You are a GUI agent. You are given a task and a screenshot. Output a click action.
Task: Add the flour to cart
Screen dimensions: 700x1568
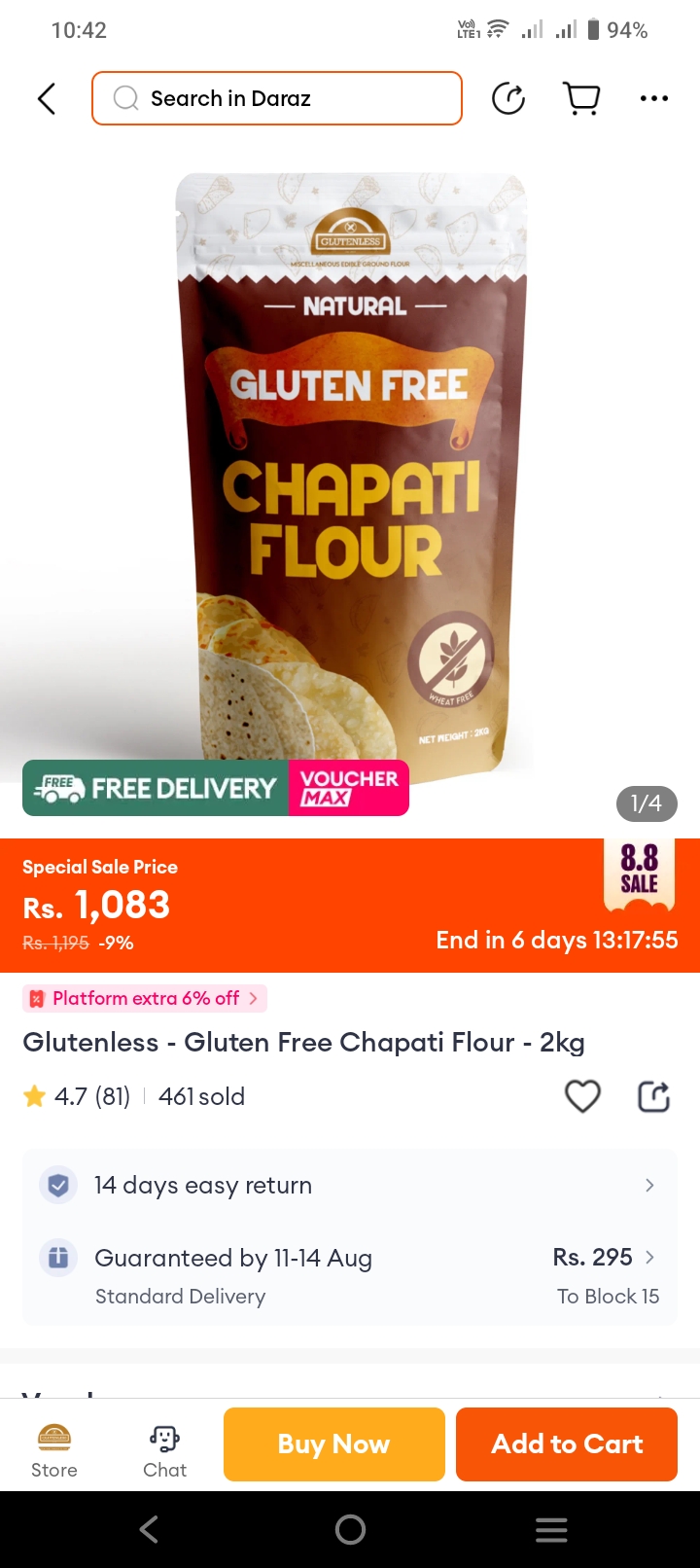567,1444
